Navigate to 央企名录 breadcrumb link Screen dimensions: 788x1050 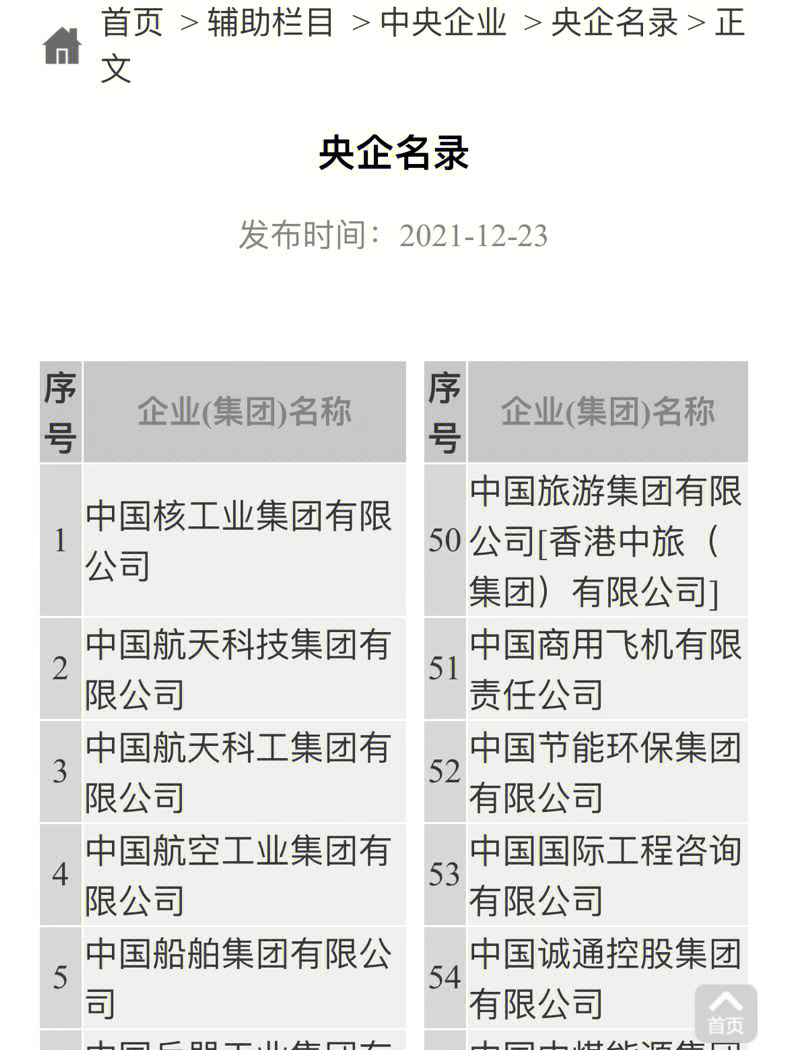pos(614,22)
